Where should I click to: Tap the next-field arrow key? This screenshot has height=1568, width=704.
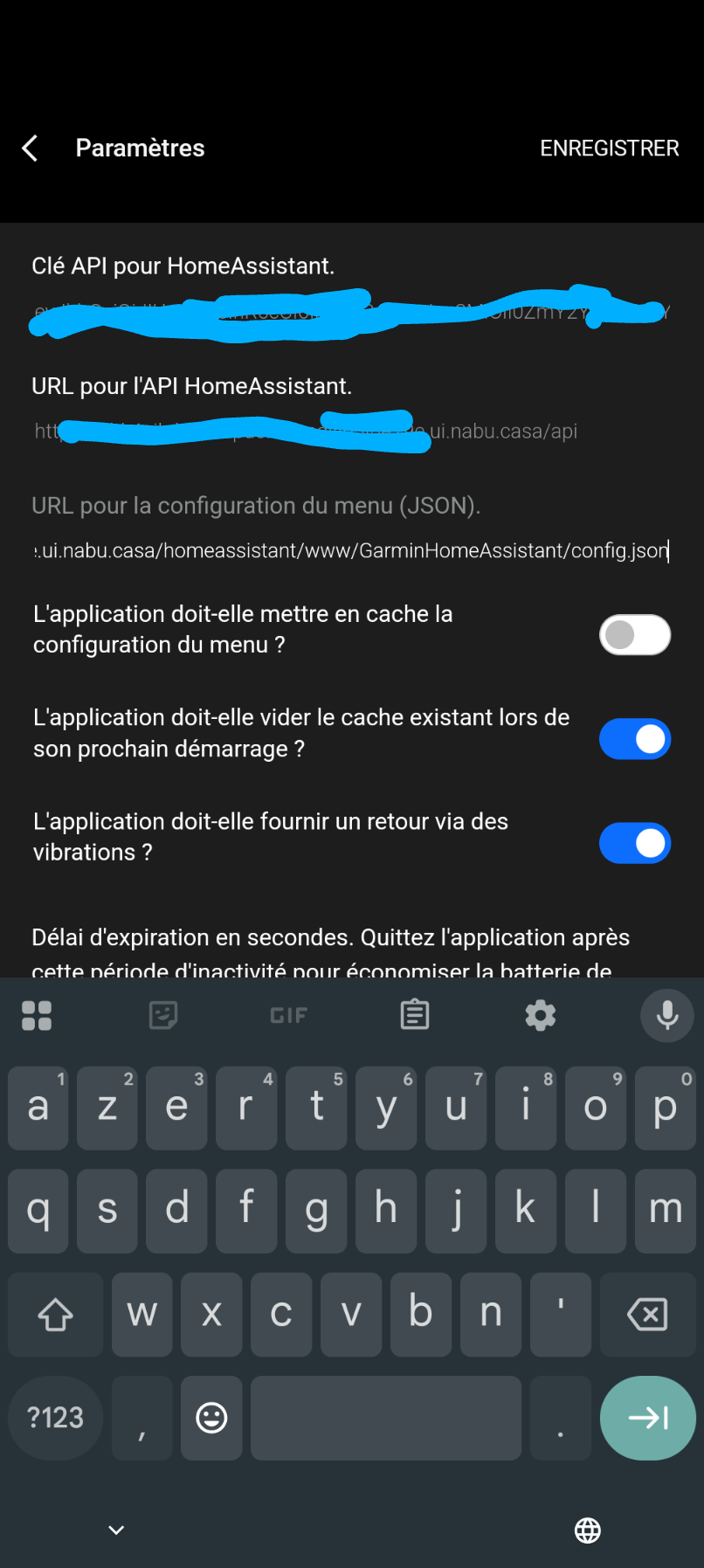[648, 1418]
